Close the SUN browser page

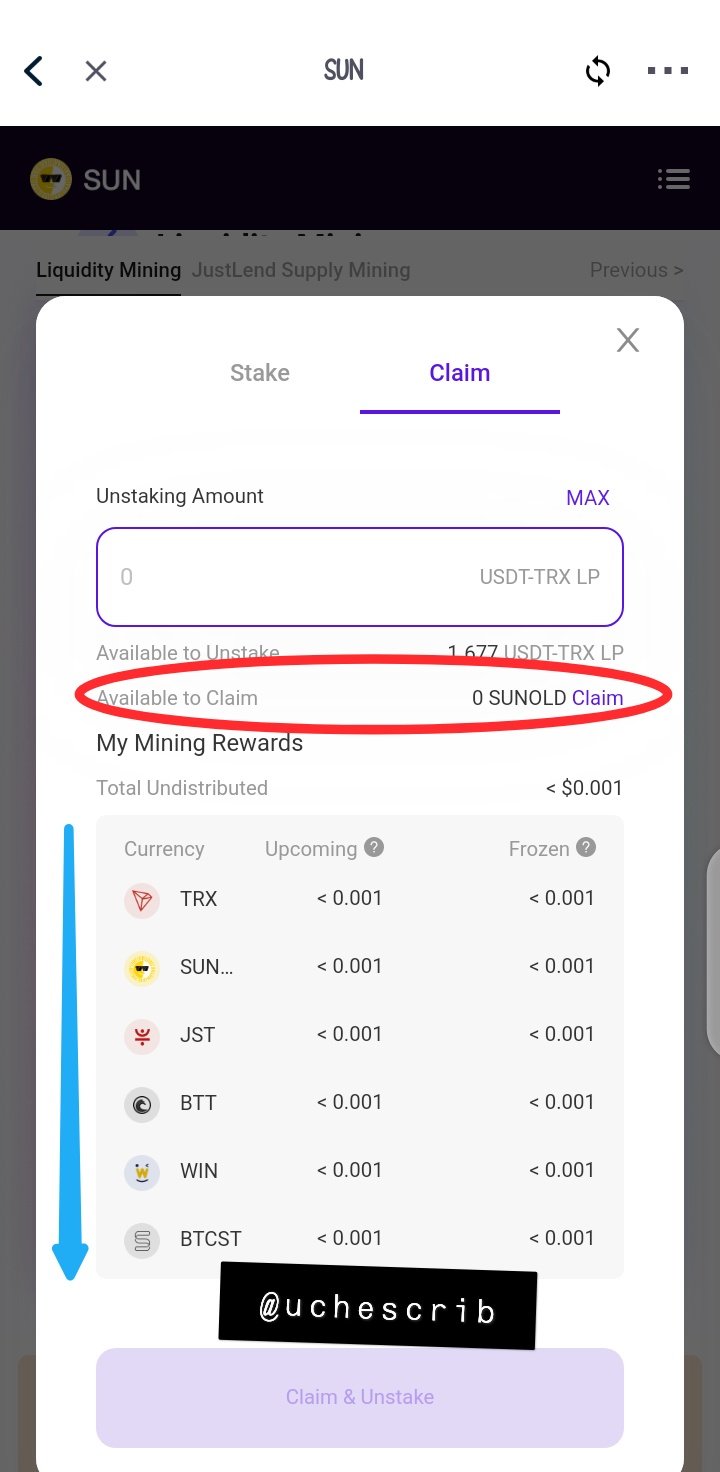pos(95,71)
